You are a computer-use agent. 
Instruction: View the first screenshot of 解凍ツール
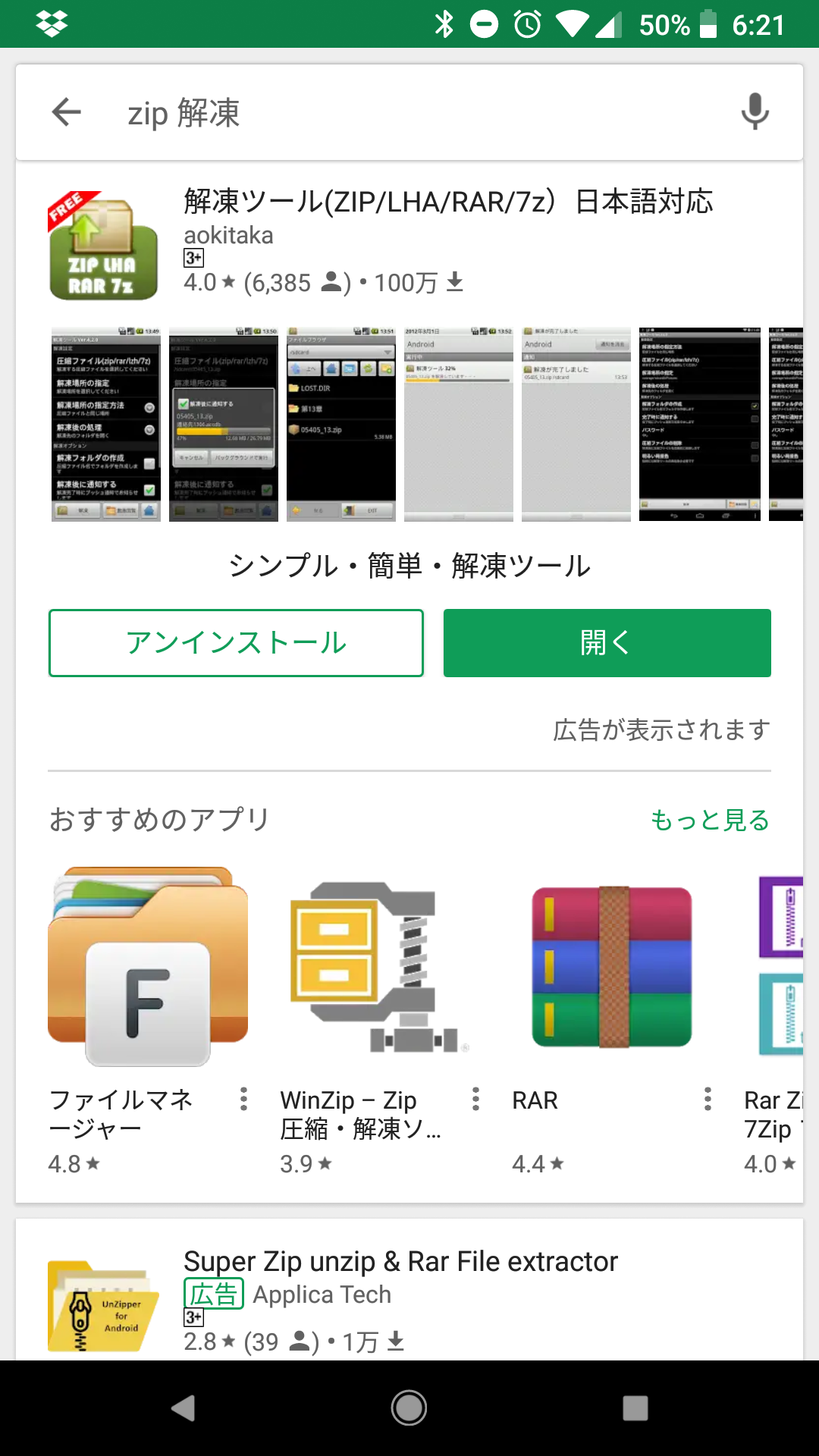[x=105, y=424]
